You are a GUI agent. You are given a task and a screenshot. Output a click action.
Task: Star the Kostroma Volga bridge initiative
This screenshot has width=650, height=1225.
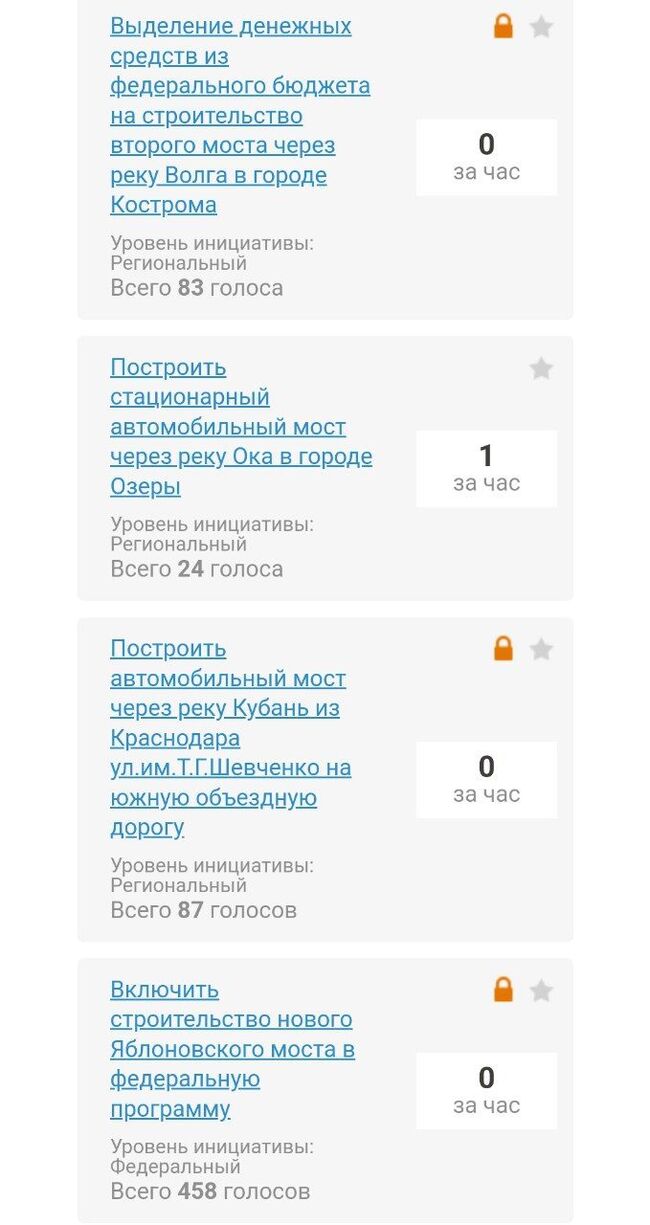541,27
